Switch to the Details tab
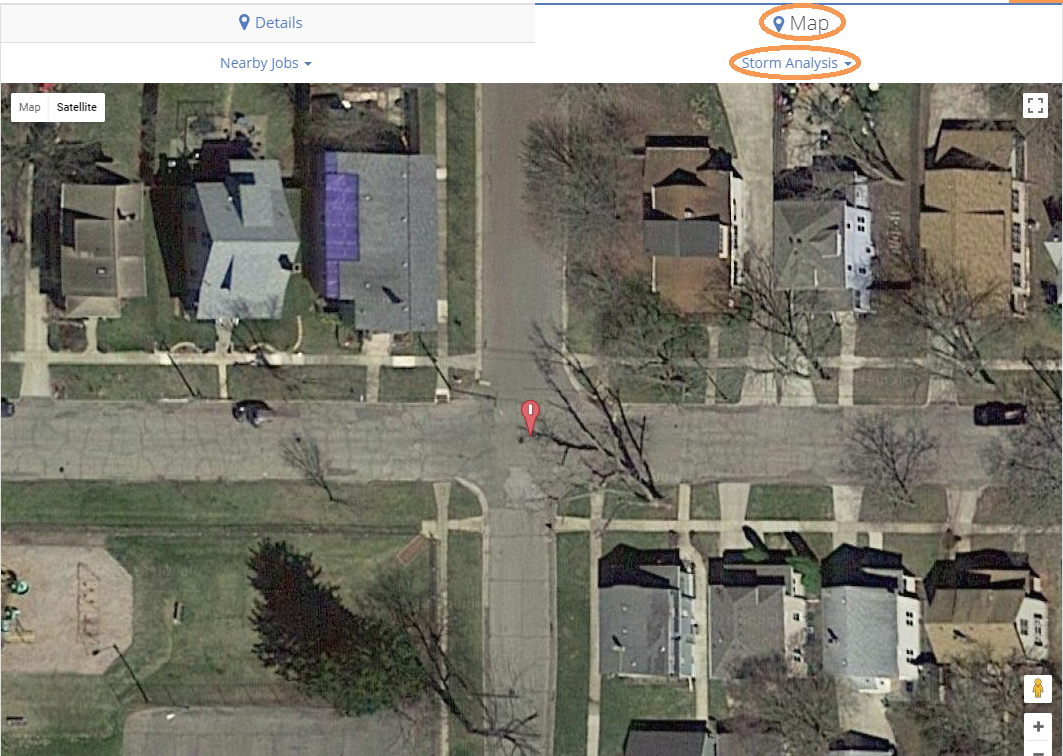The width and height of the screenshot is (1063, 756). (270, 22)
